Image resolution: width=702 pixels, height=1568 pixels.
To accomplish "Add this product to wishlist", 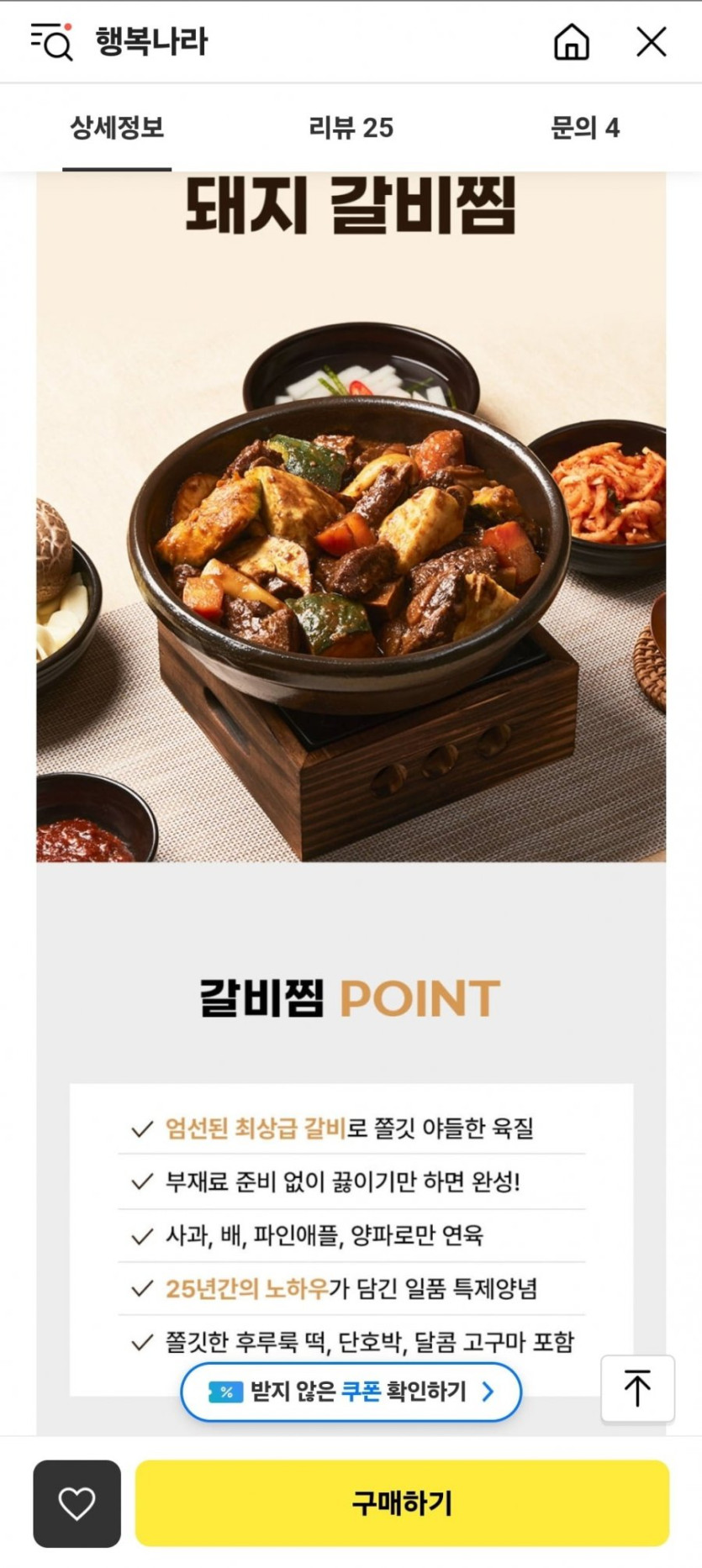I will (77, 1503).
